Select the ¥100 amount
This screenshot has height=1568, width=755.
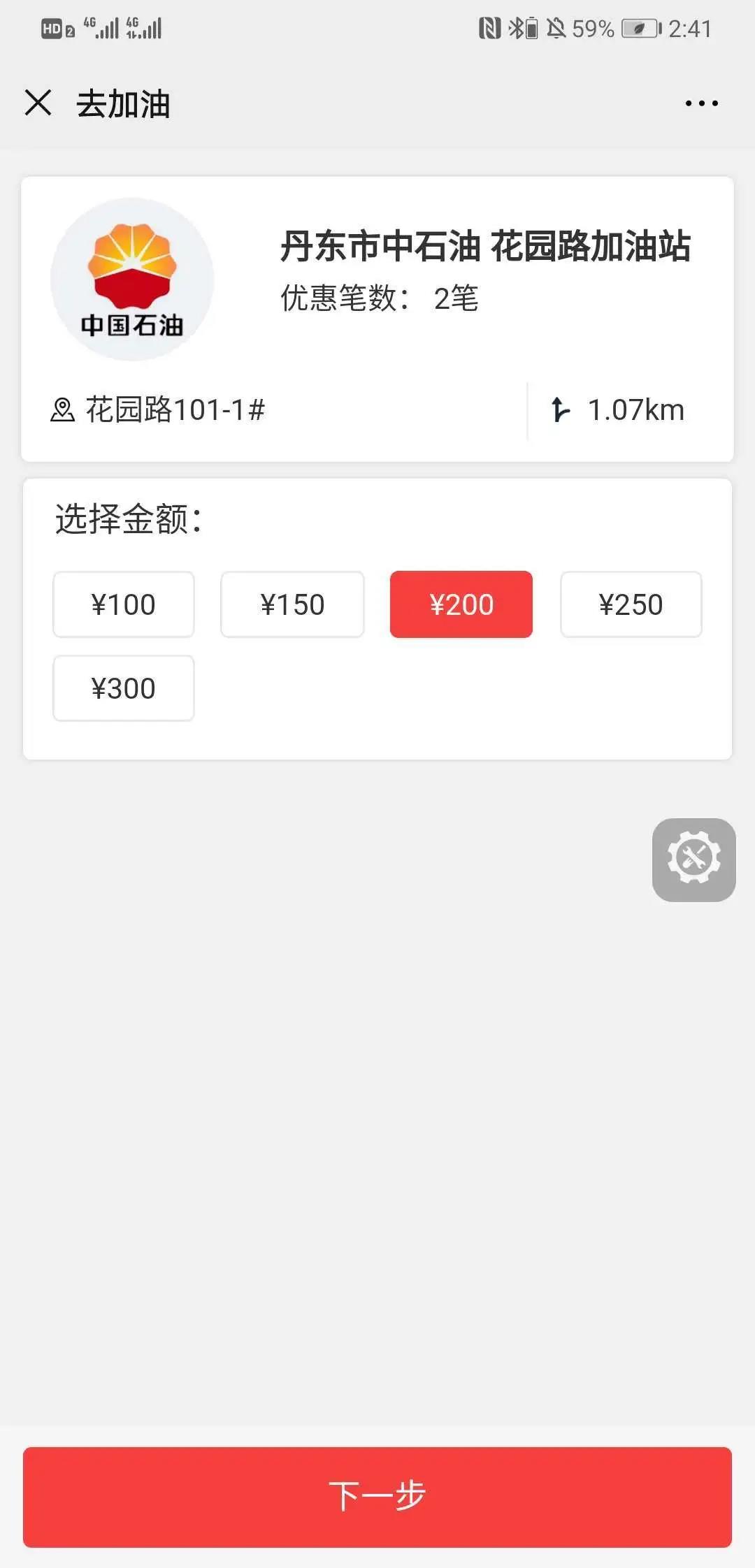[124, 604]
